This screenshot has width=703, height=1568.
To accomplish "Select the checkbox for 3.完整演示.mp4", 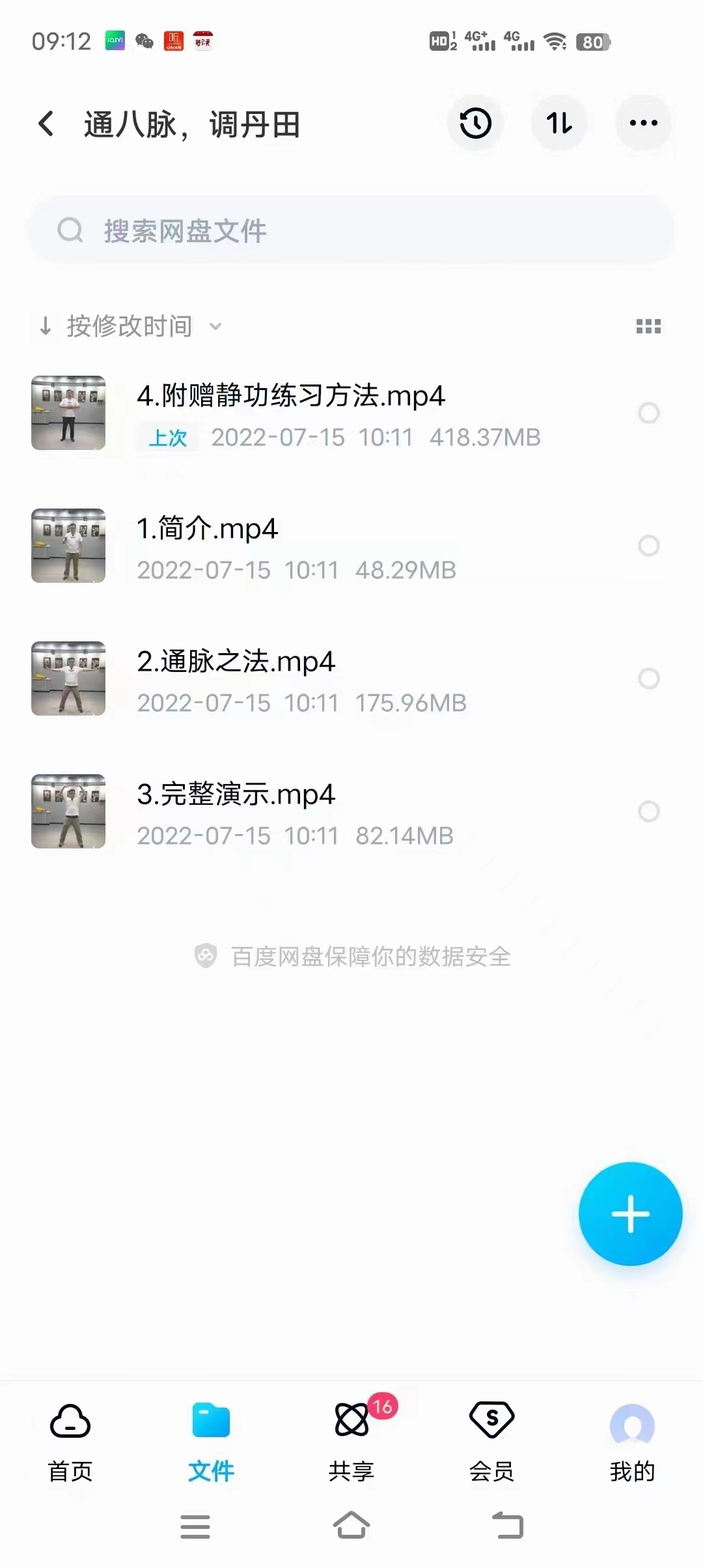I will click(649, 813).
